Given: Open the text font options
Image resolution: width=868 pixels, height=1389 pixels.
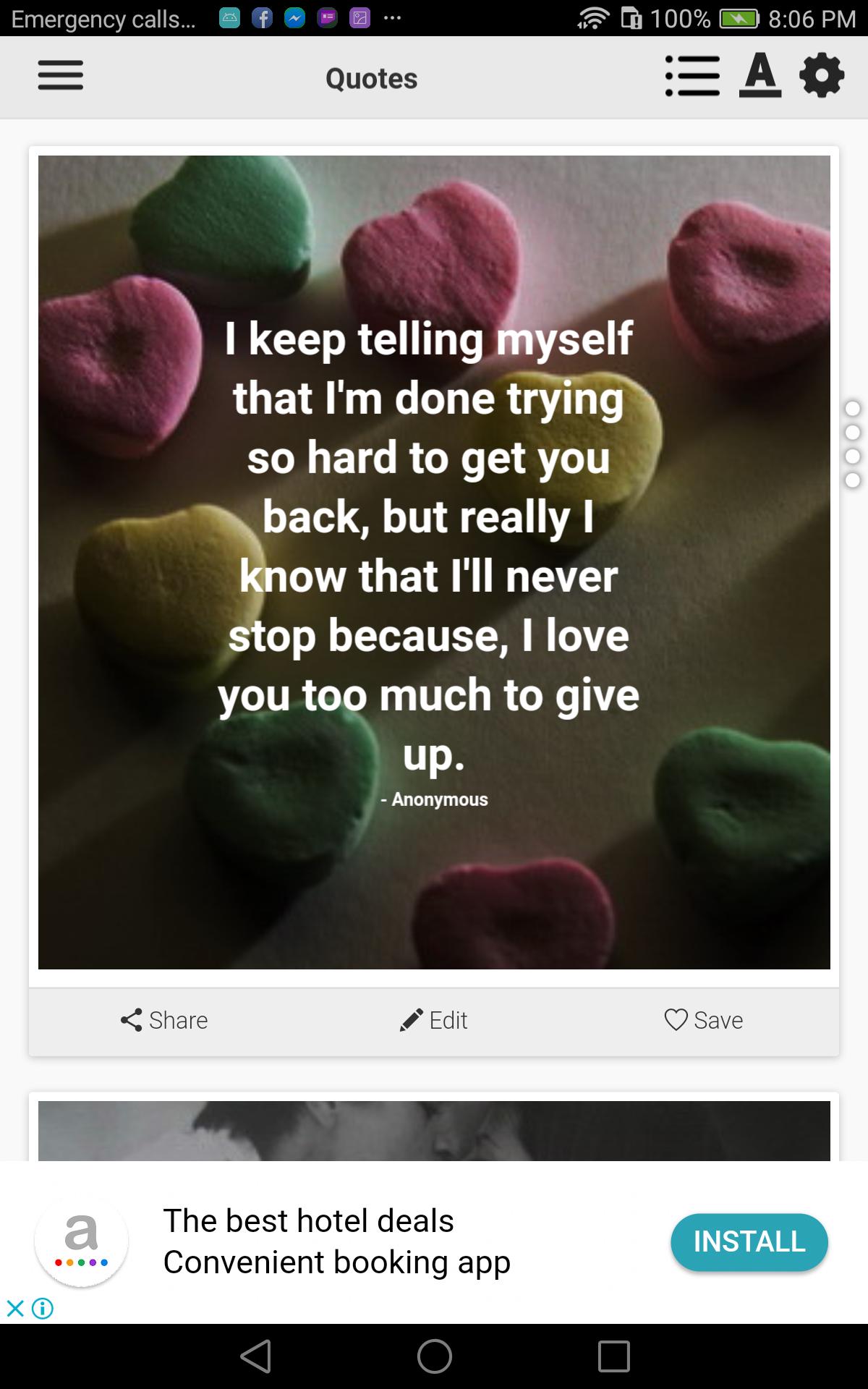Looking at the screenshot, I should point(759,76).
